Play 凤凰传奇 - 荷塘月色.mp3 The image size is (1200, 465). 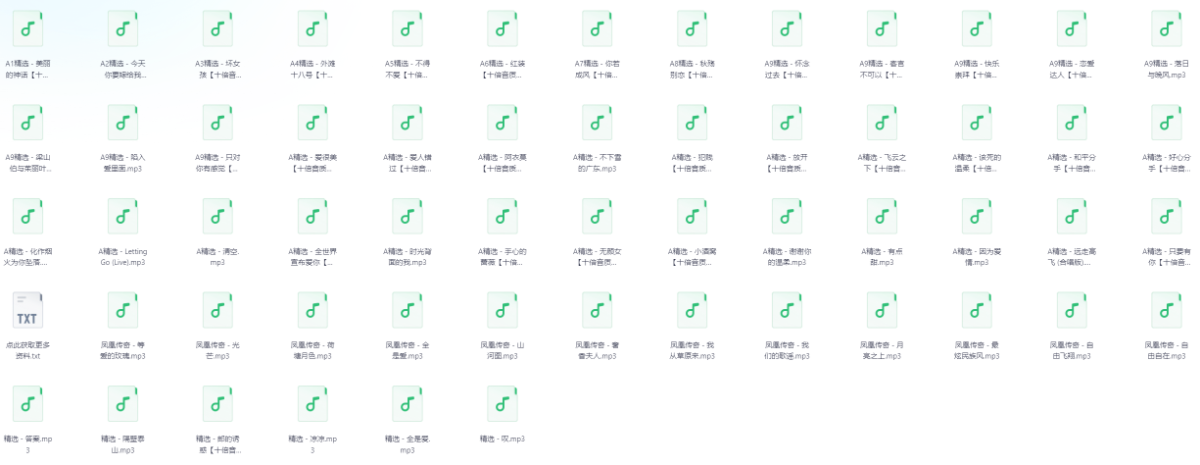tap(312, 309)
